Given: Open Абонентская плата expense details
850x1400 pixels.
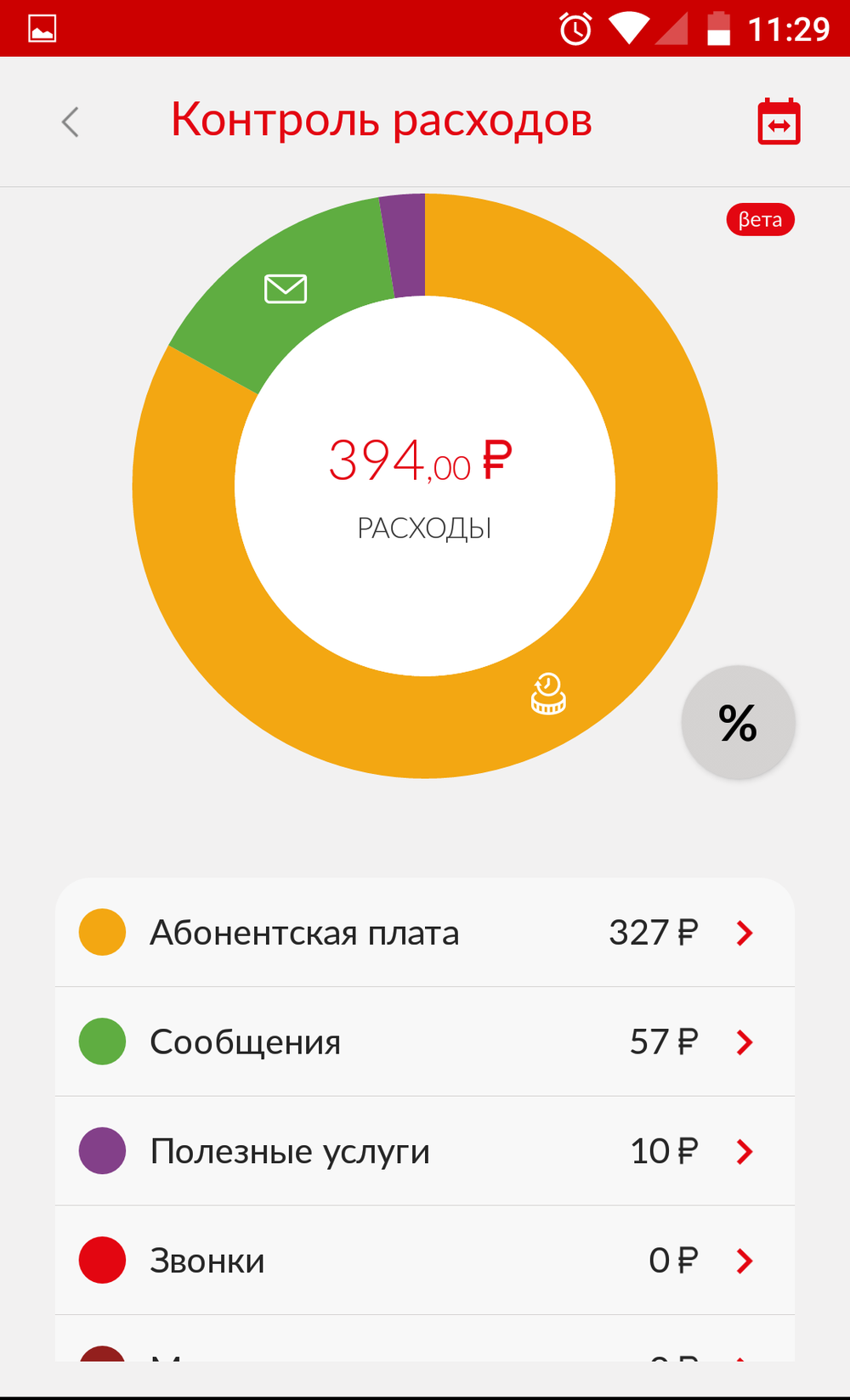Looking at the screenshot, I should click(x=425, y=933).
